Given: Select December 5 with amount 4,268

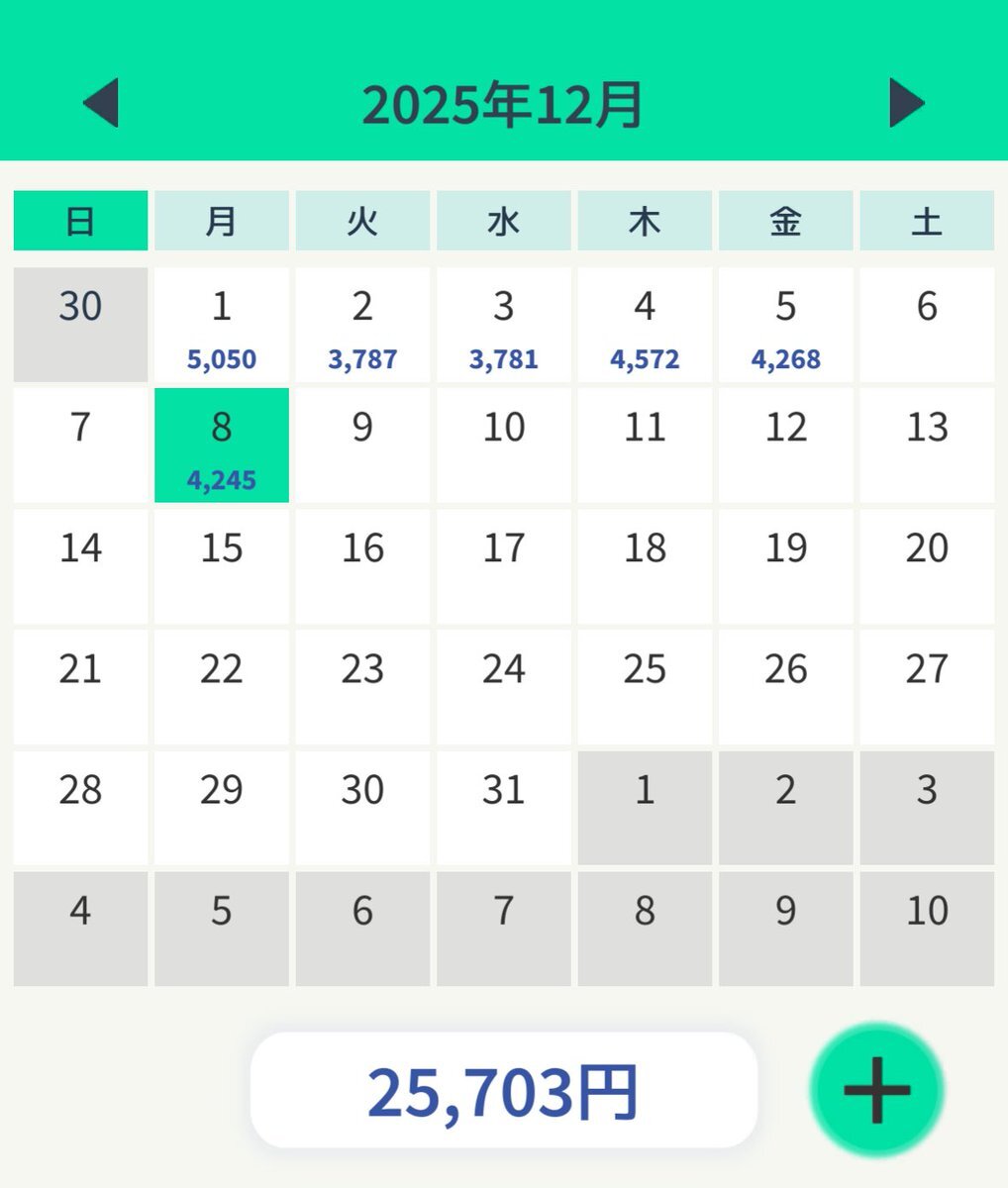Looking at the screenshot, I should pos(785,325).
